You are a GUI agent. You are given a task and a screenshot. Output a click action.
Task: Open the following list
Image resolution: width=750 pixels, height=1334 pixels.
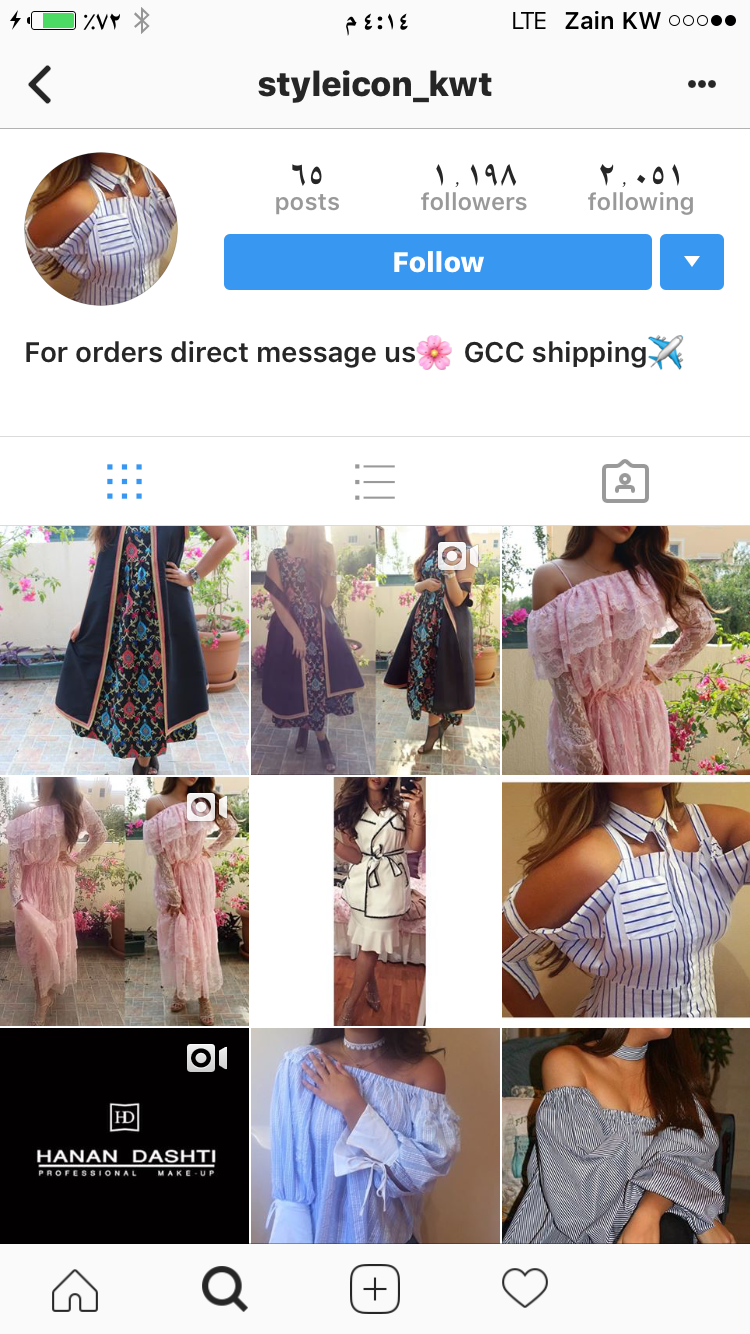click(640, 188)
